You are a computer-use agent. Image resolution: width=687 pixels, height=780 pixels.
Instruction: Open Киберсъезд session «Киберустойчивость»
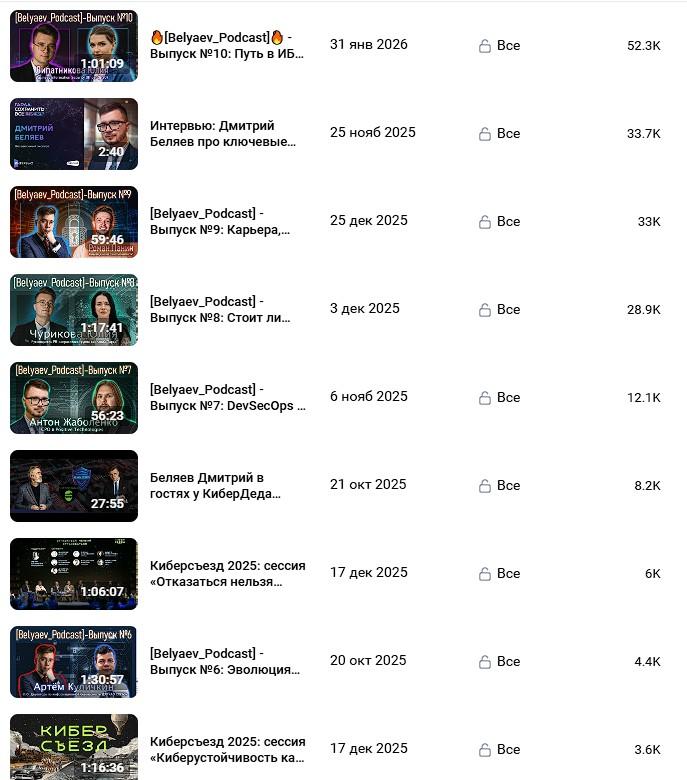coord(227,749)
